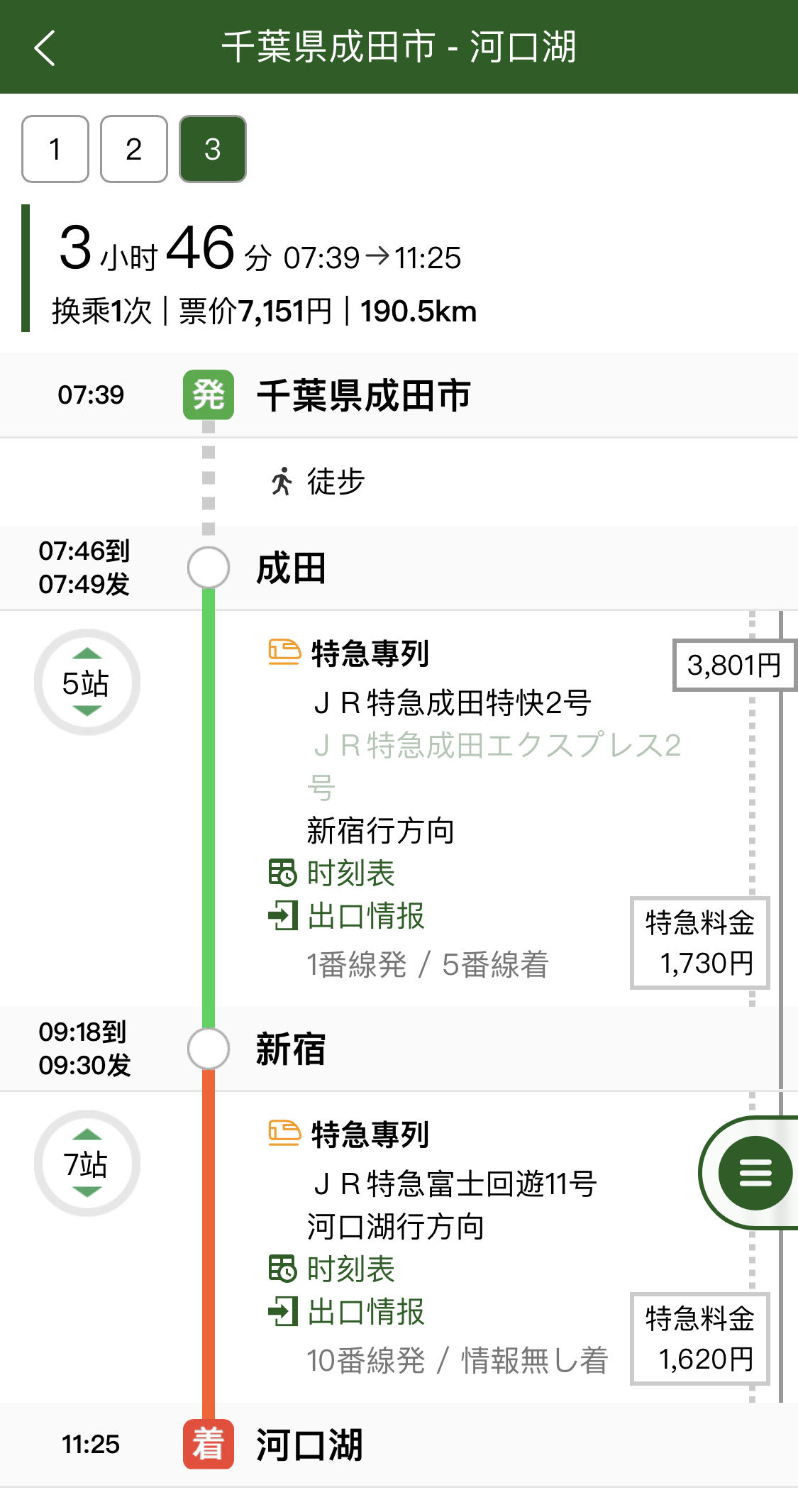Switch to route option 2
798x1512 pixels.
point(134,149)
